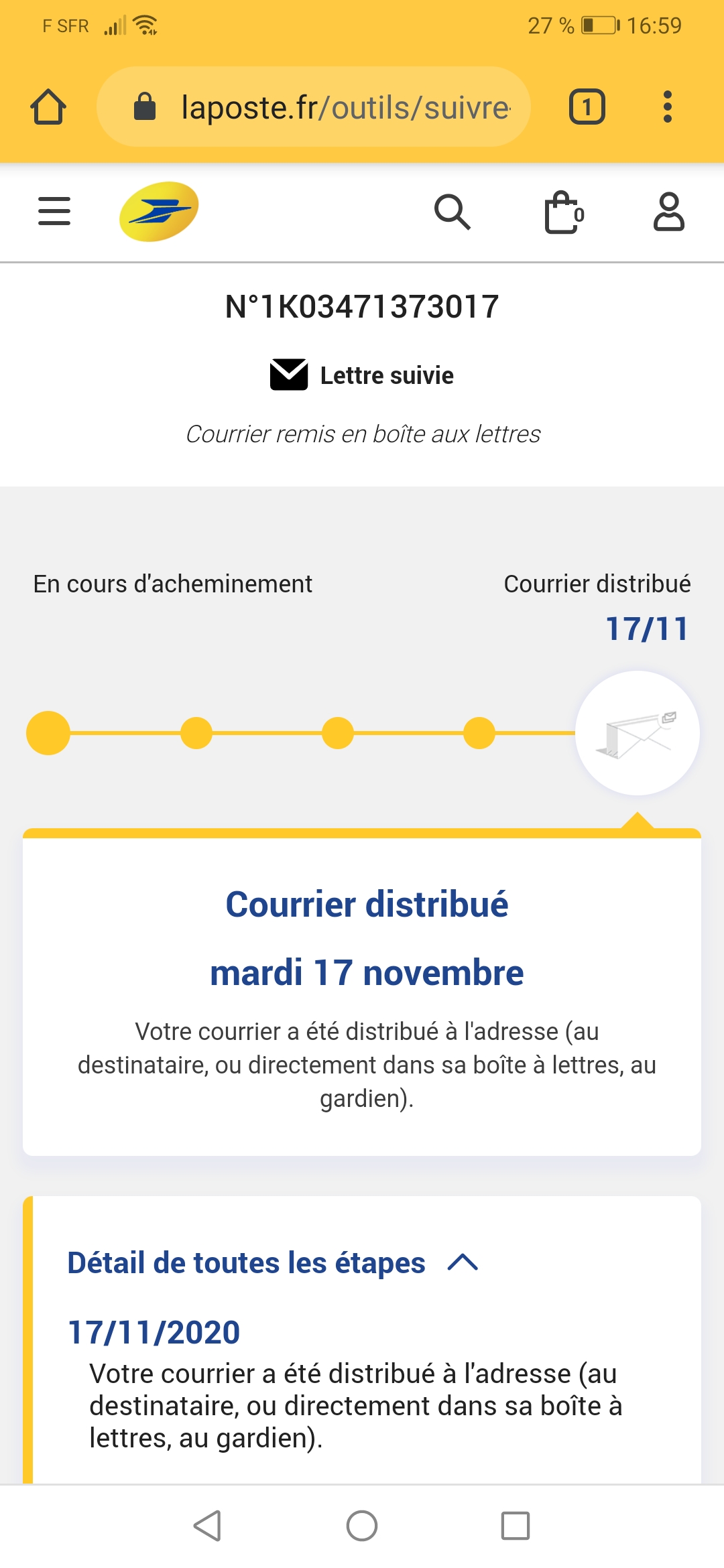Open the recent apps view
The image size is (724, 1568).
(x=515, y=1526)
